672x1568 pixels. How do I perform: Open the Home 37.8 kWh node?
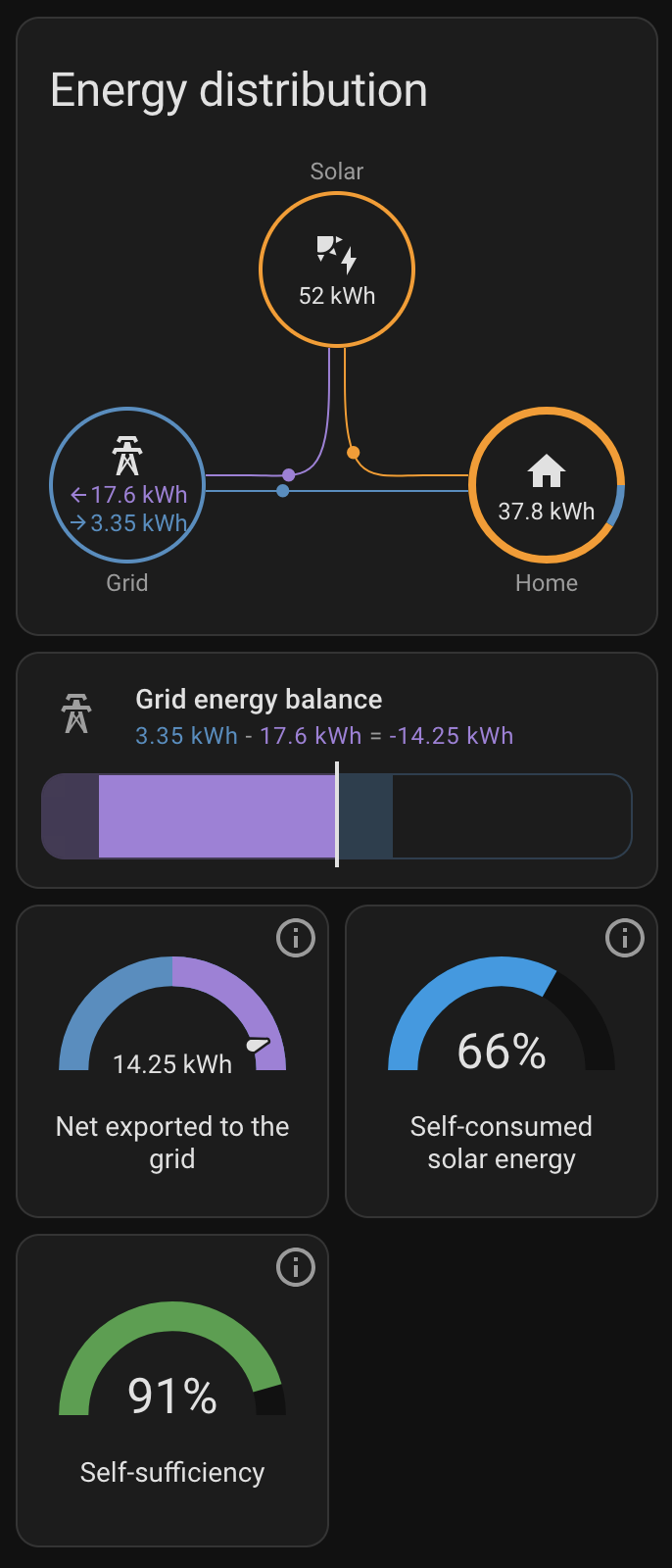[x=547, y=485]
